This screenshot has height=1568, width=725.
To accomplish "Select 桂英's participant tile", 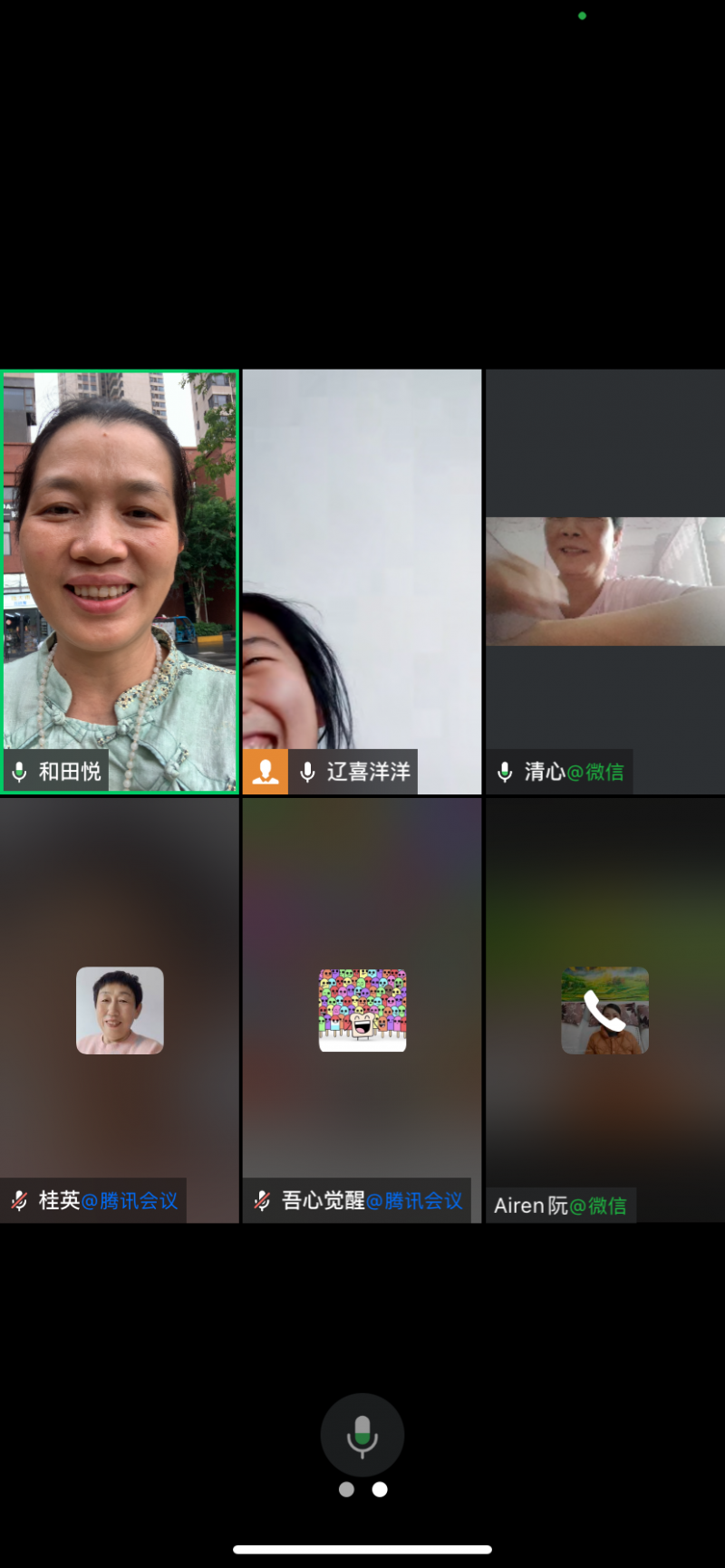I will 120,1010.
